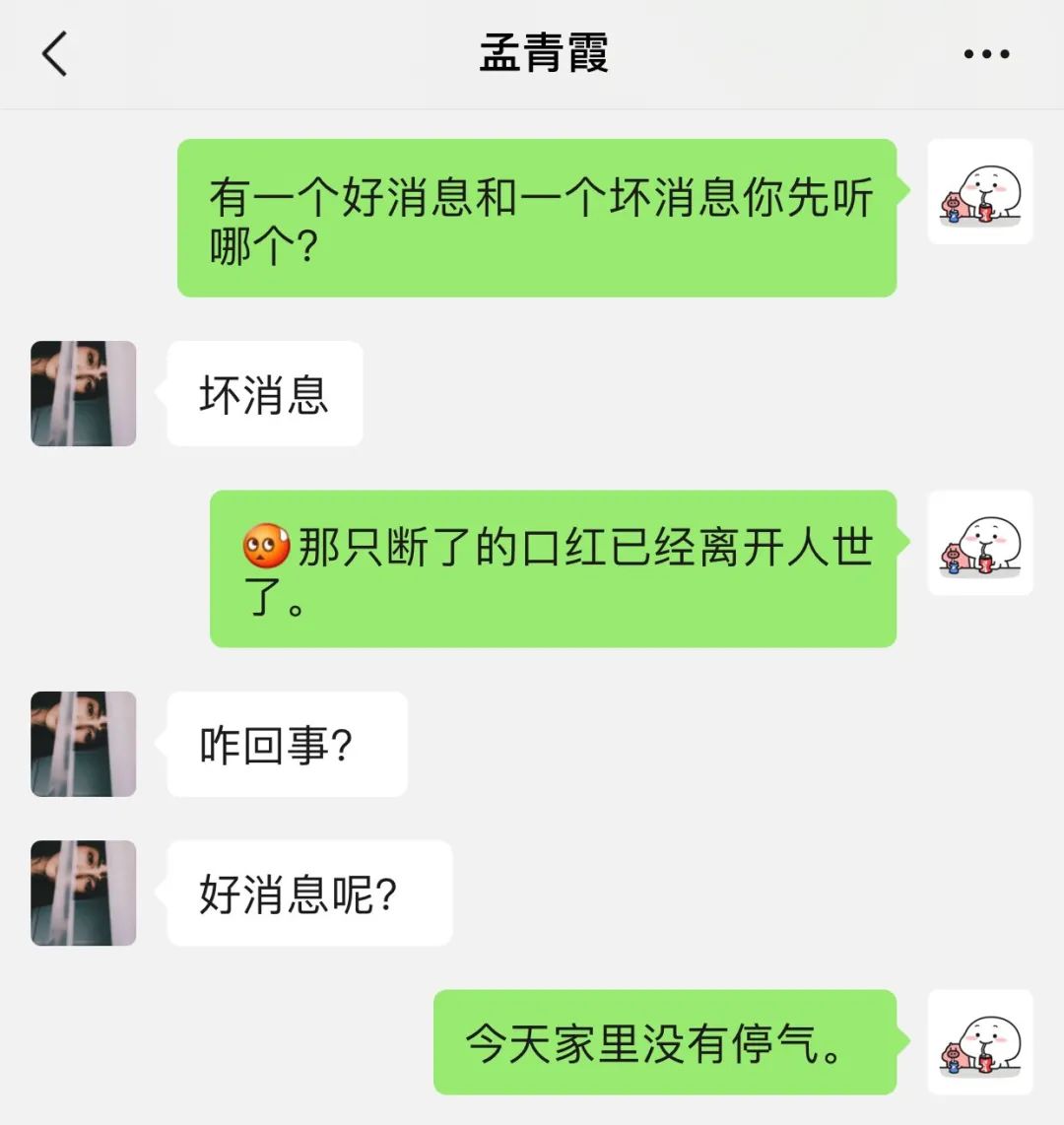The width and height of the screenshot is (1064, 1125).
Task: Tap 孟青霞's avatar next to 坏消息
Action: point(83,393)
